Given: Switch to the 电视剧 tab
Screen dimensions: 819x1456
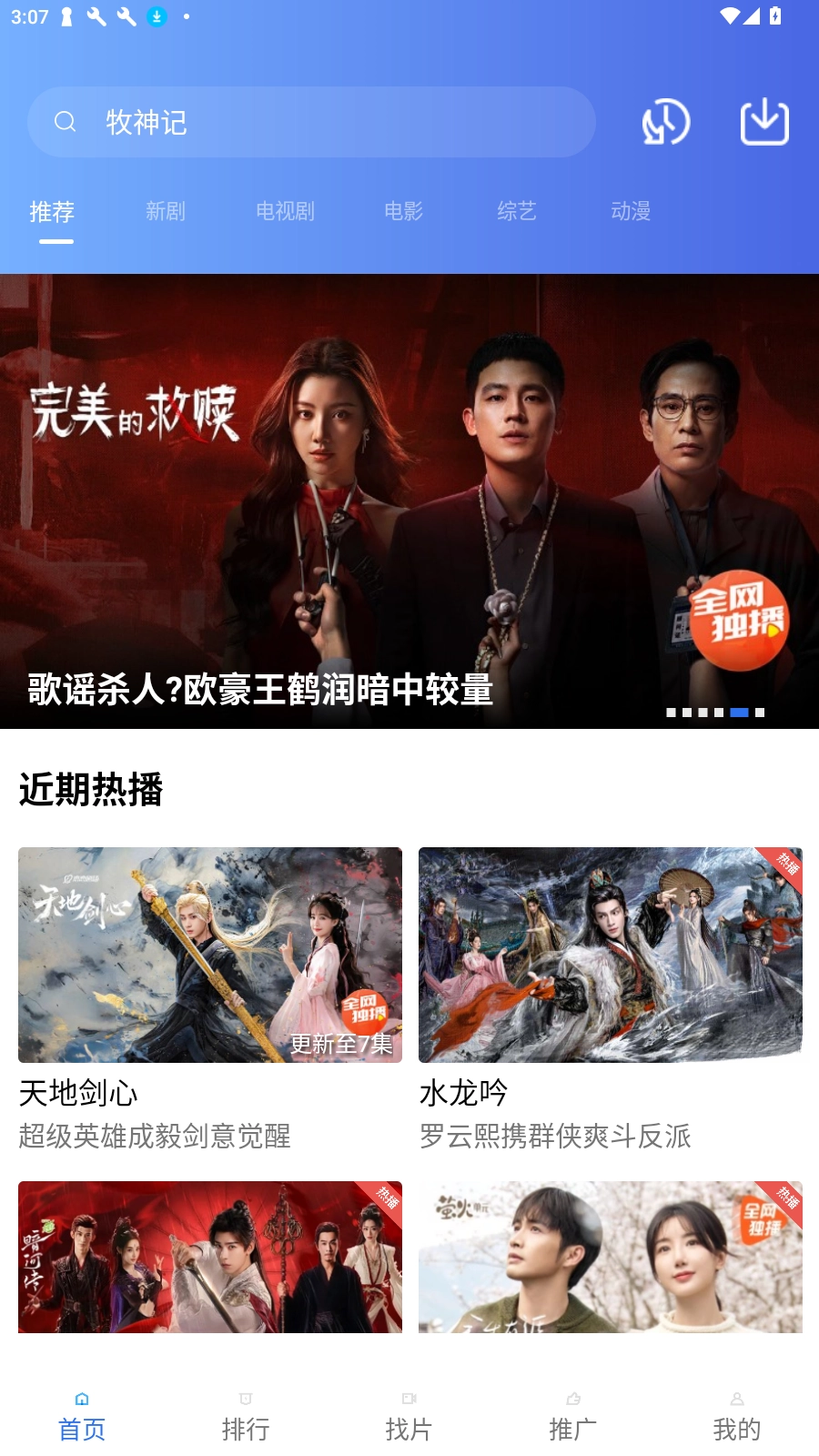Looking at the screenshot, I should [x=285, y=212].
